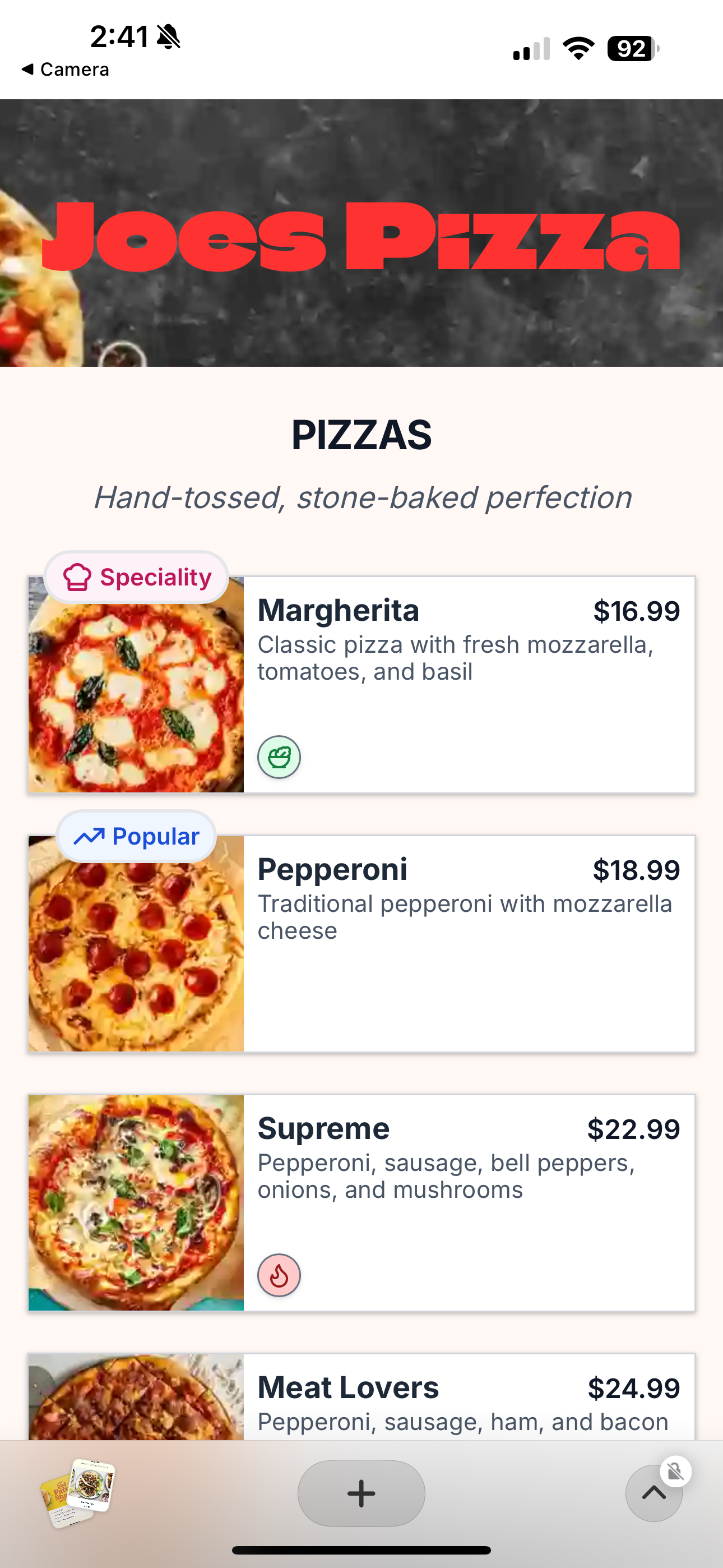723x1568 pixels.
Task: Open the stacked menu pages thumbnail
Action: pos(78,1492)
